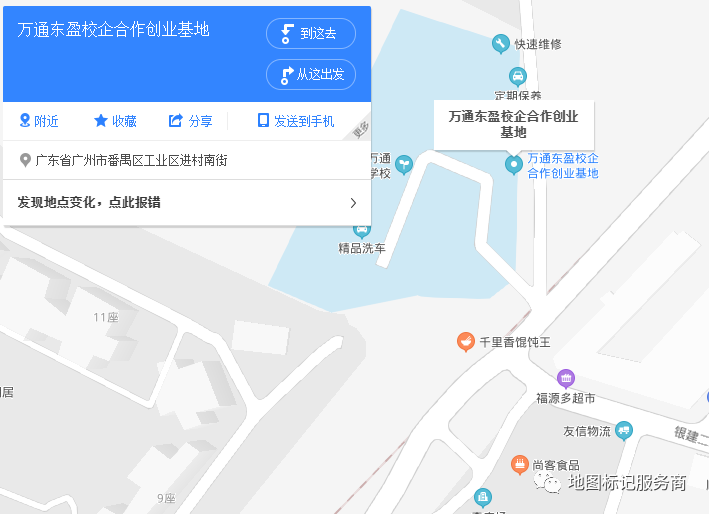Tap the 万通东盈校企合作创业基地 location pin
Screen dimensions: 709x514
point(514,164)
